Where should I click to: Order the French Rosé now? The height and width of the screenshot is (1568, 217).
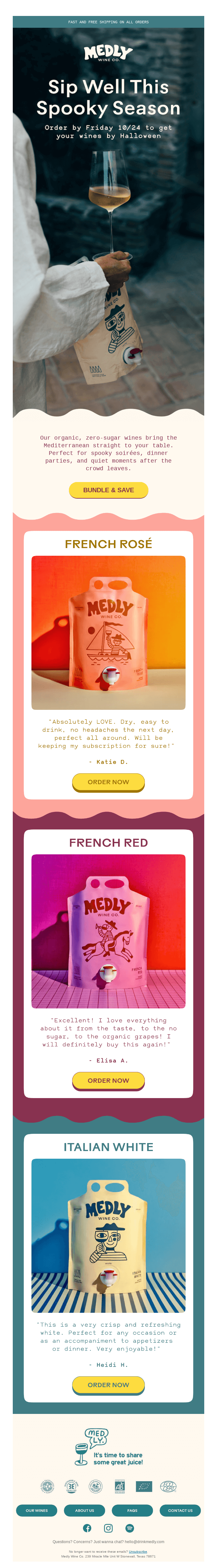[108, 782]
